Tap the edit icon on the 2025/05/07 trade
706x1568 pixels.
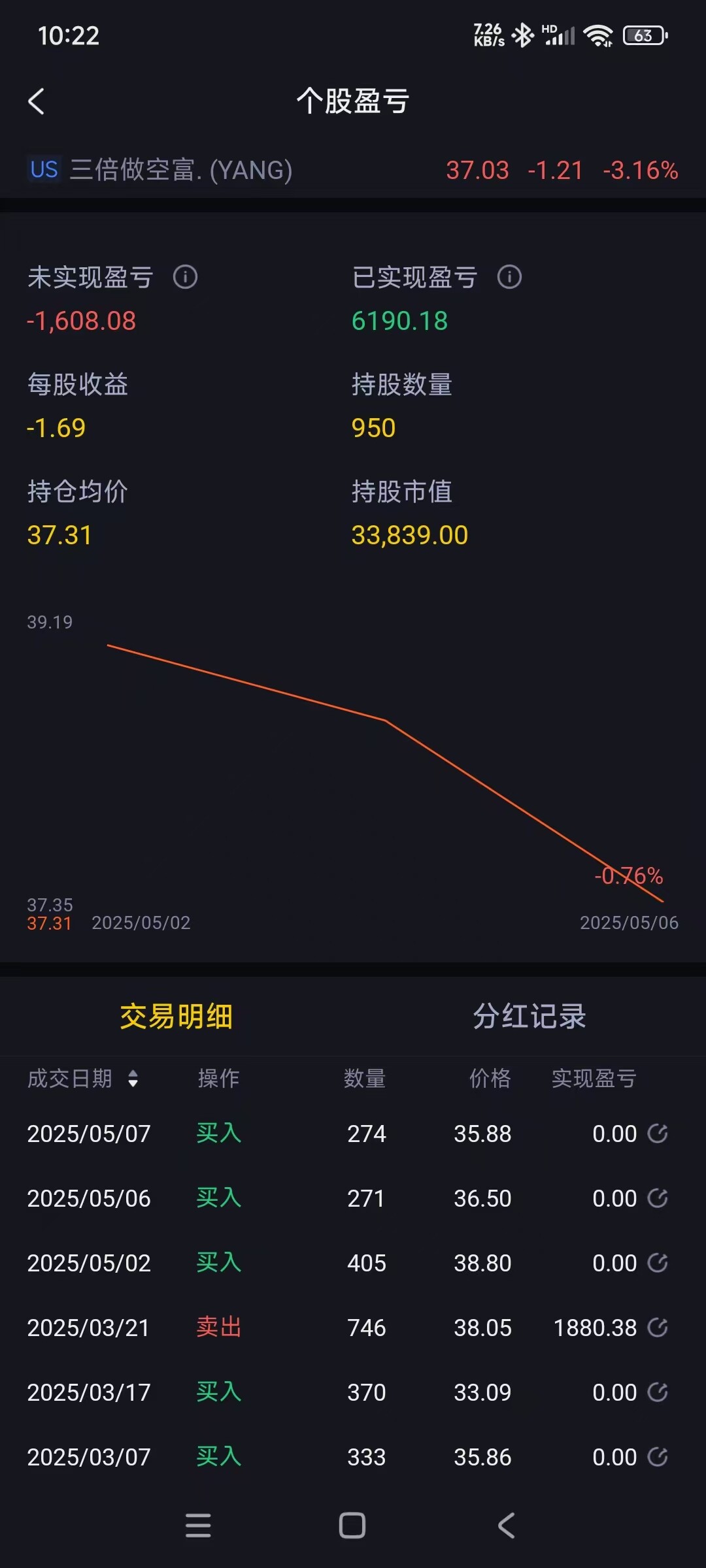click(657, 1134)
